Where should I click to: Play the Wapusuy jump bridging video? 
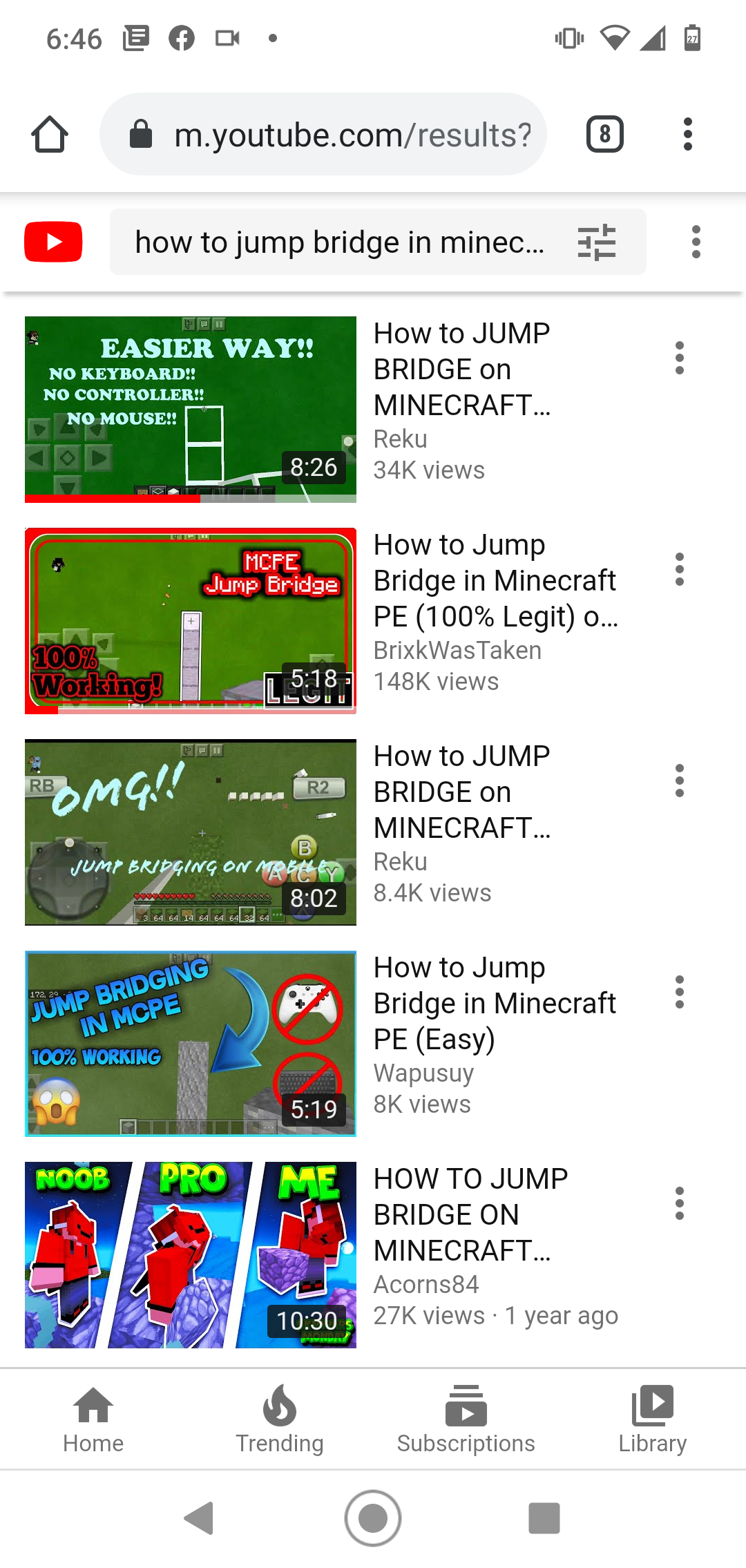[191, 1044]
